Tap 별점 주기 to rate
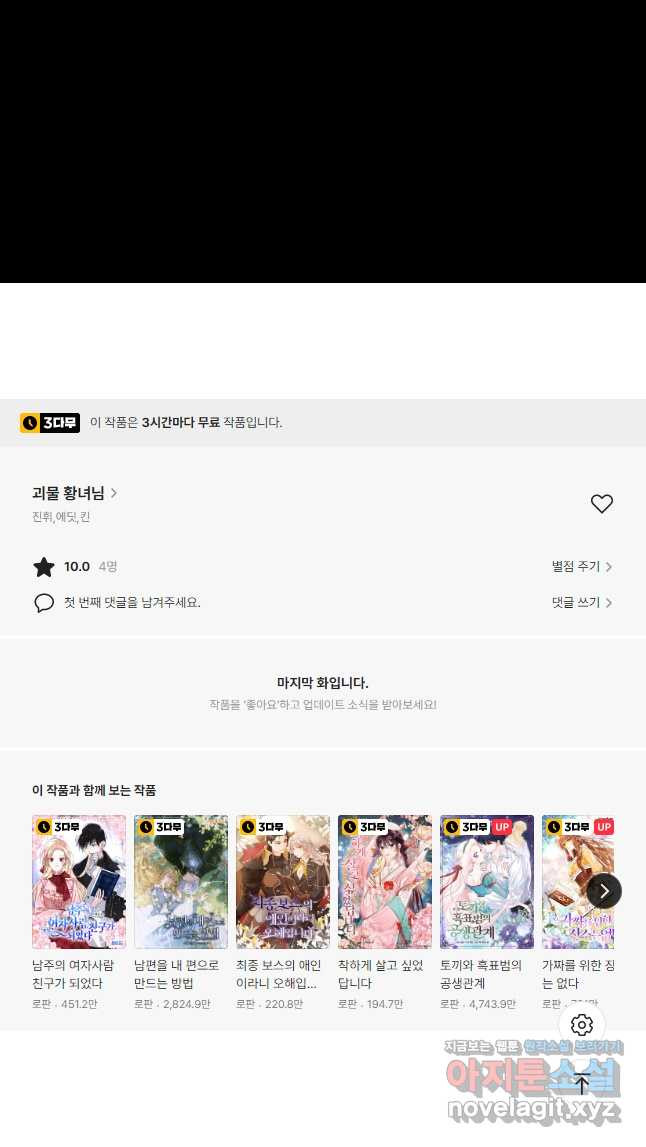 581,567
